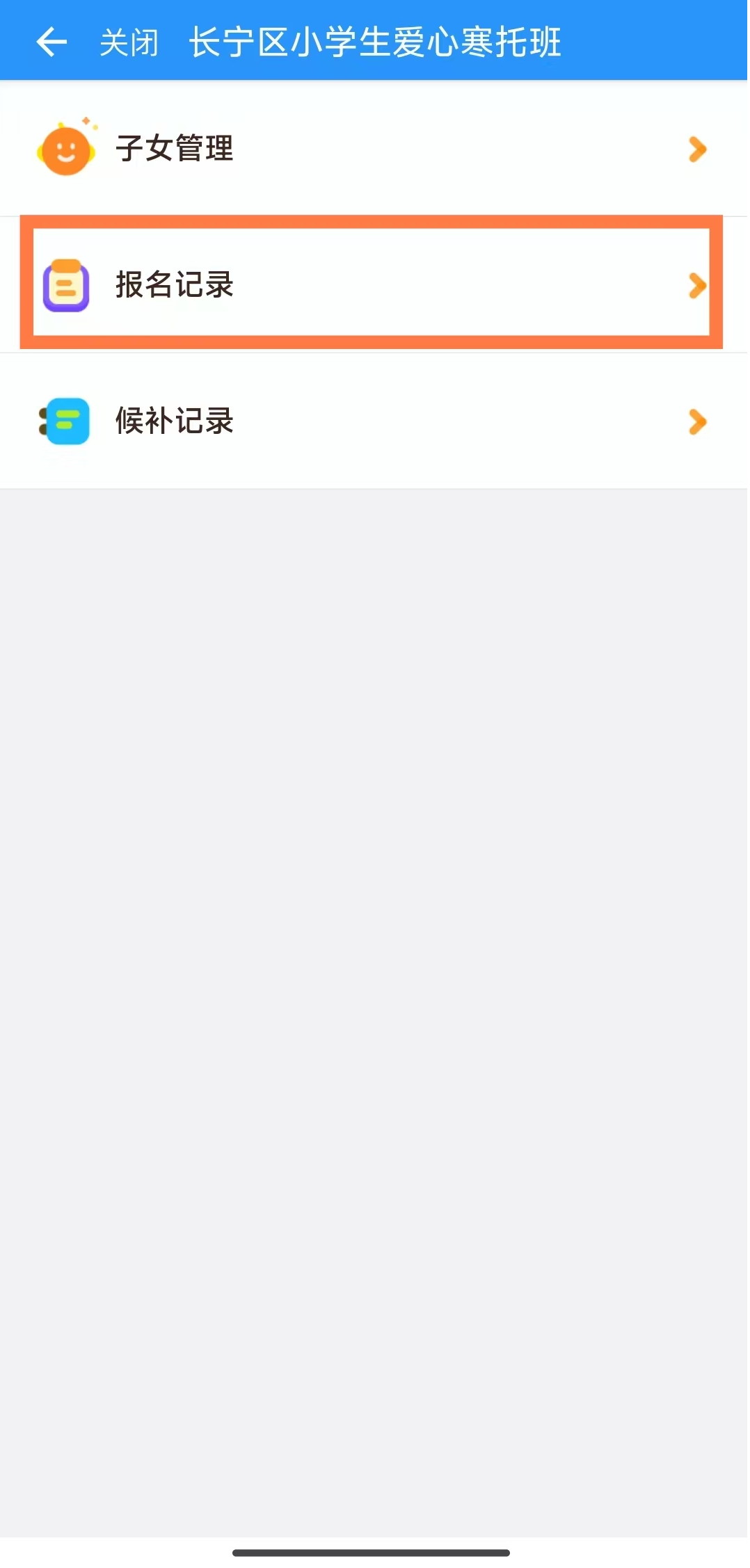750x1568 pixels.
Task: Open 报名记录 (registration records)
Action: coord(374,284)
